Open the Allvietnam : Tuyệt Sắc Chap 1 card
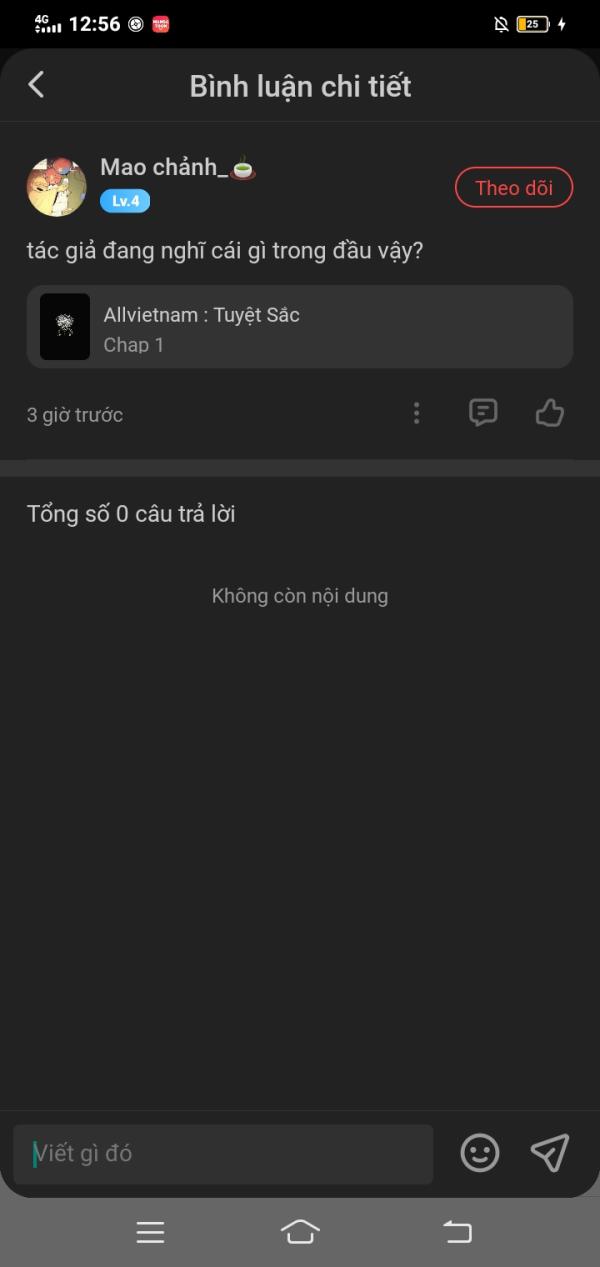The width and height of the screenshot is (600, 1267). point(300,327)
